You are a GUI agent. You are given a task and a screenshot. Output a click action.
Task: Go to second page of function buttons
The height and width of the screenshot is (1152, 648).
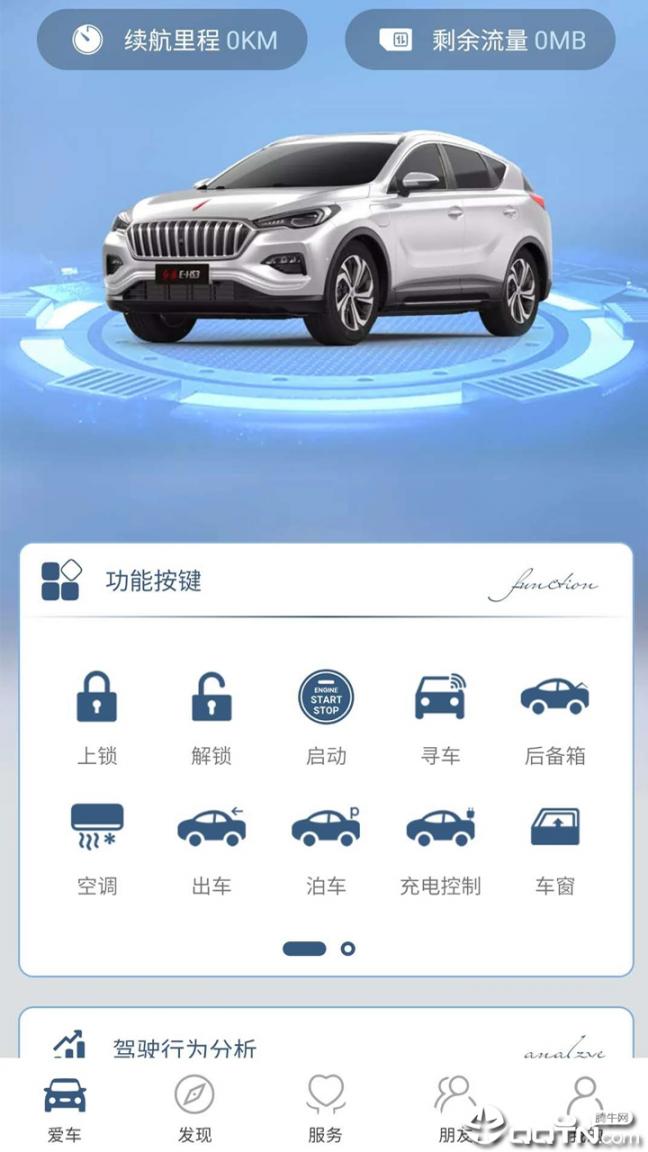tap(348, 948)
